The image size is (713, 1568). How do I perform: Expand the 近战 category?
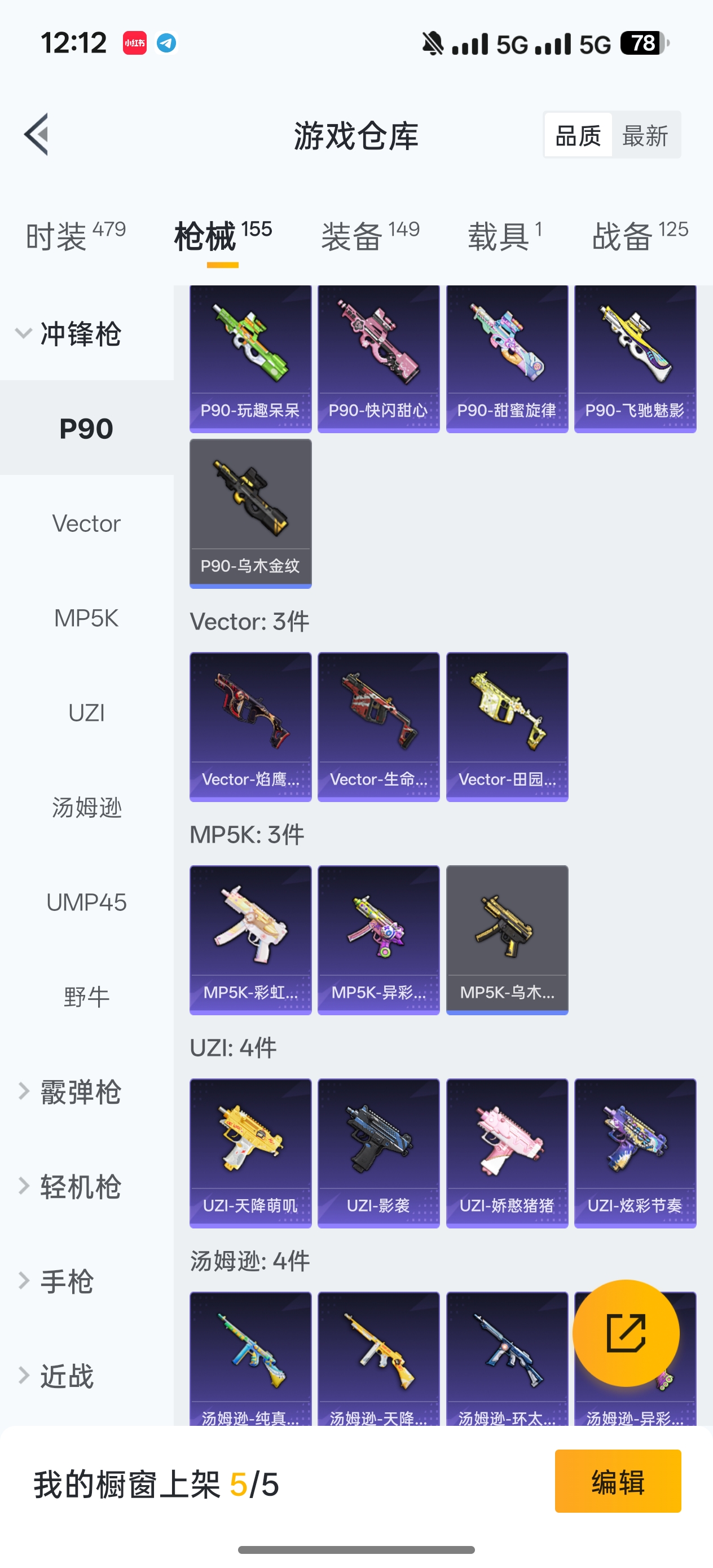coord(67,1376)
